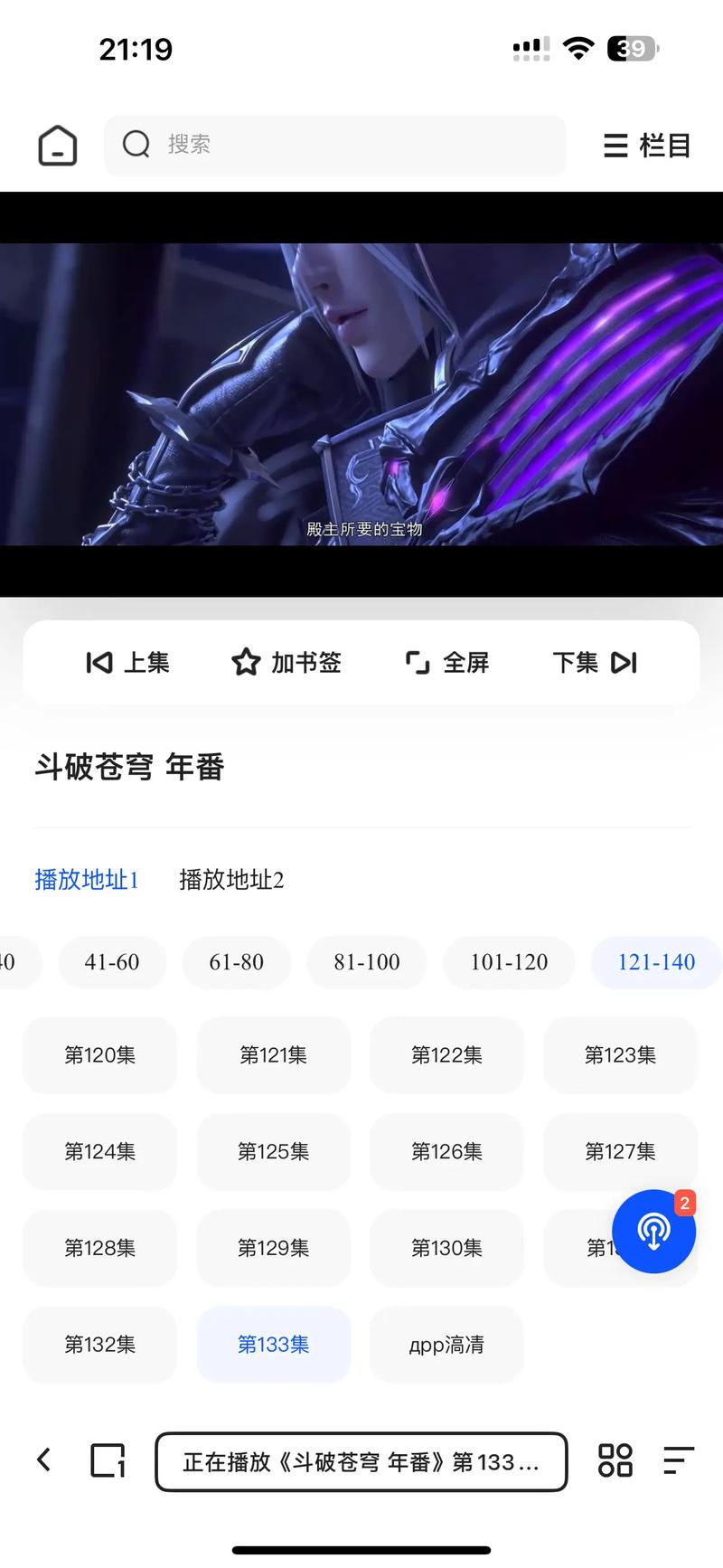
Task: Open the home icon
Action: click(x=58, y=145)
